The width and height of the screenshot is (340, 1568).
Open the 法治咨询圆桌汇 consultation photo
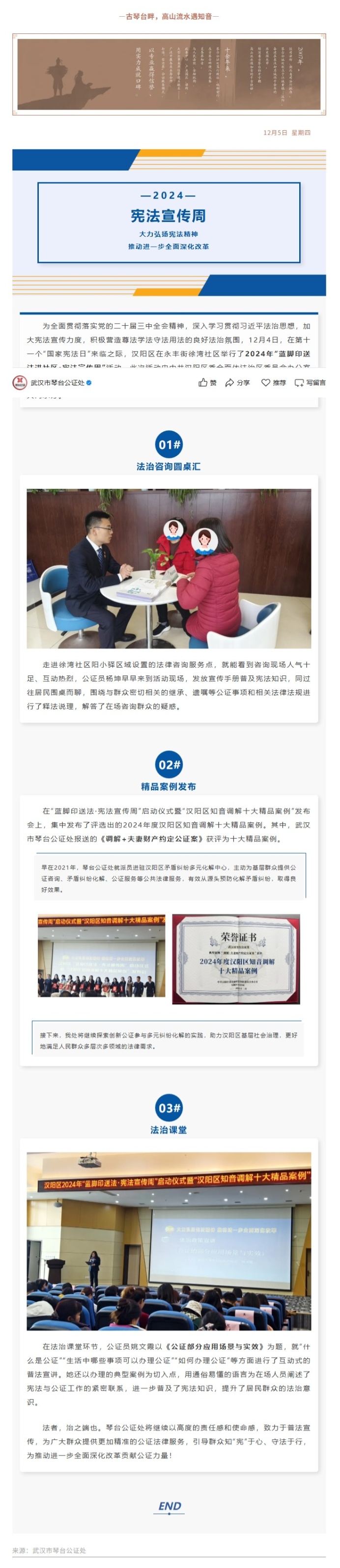point(169,568)
